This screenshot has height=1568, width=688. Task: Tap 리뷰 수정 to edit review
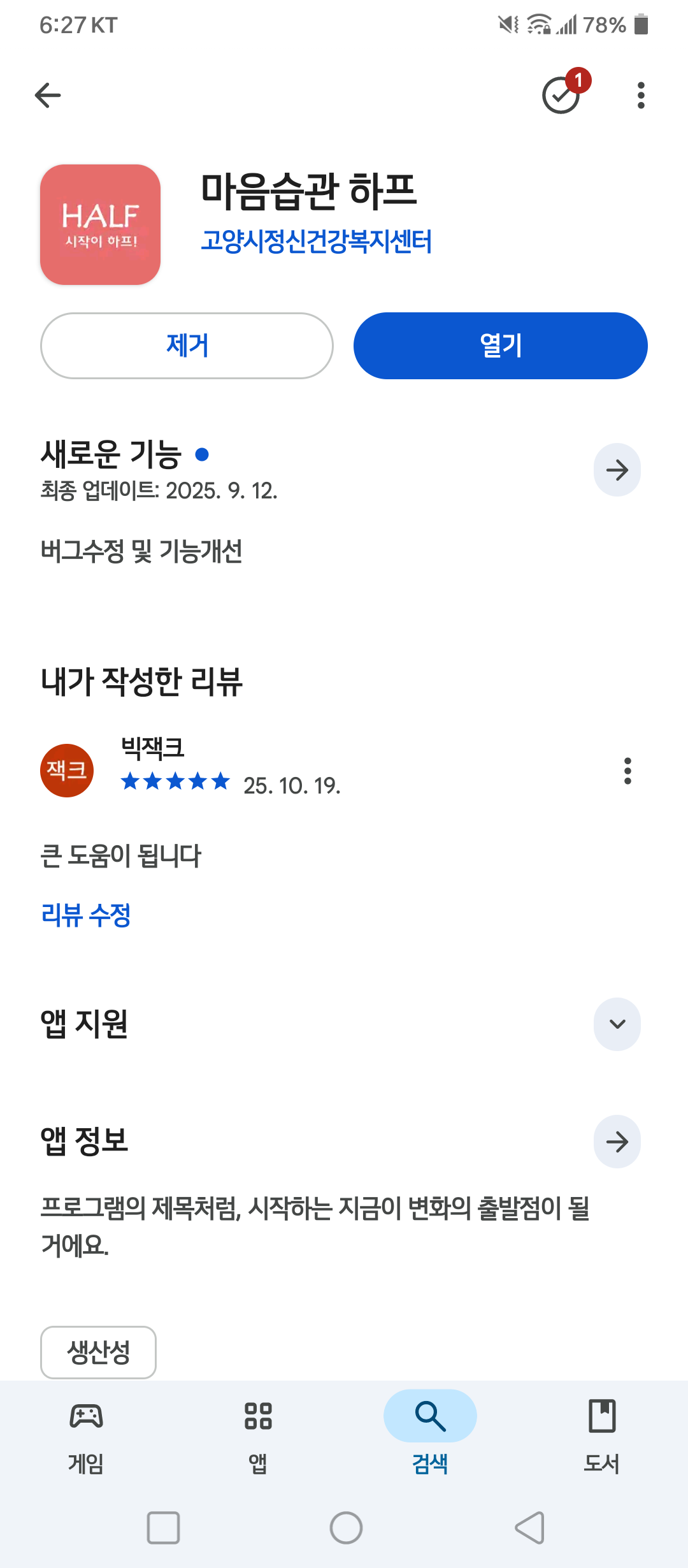pyautogui.click(x=86, y=915)
